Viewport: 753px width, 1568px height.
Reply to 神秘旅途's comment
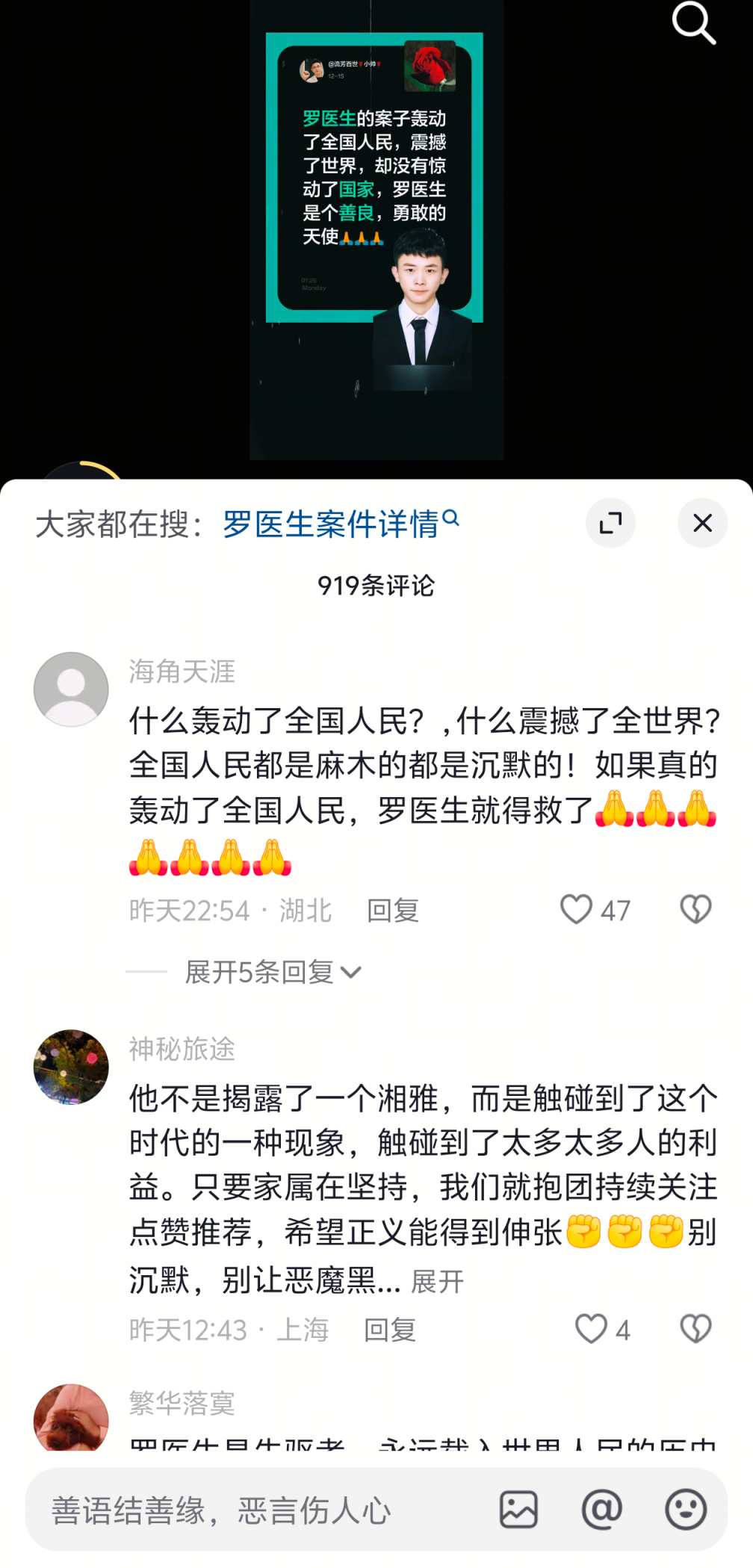[x=389, y=1330]
